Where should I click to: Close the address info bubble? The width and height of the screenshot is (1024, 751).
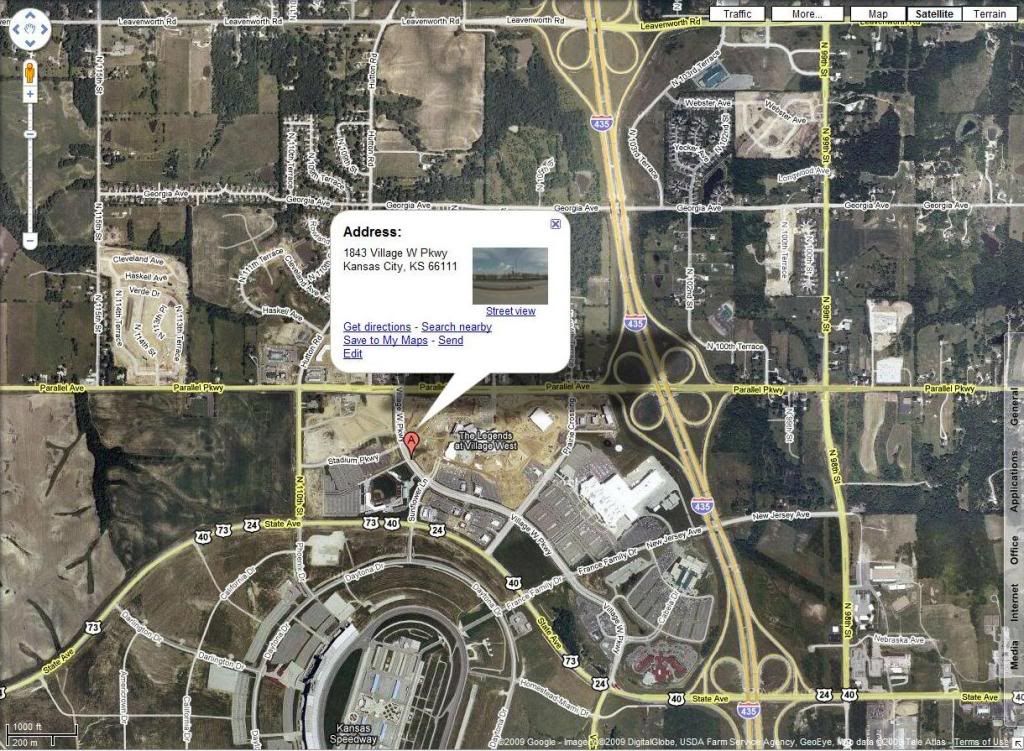click(555, 225)
